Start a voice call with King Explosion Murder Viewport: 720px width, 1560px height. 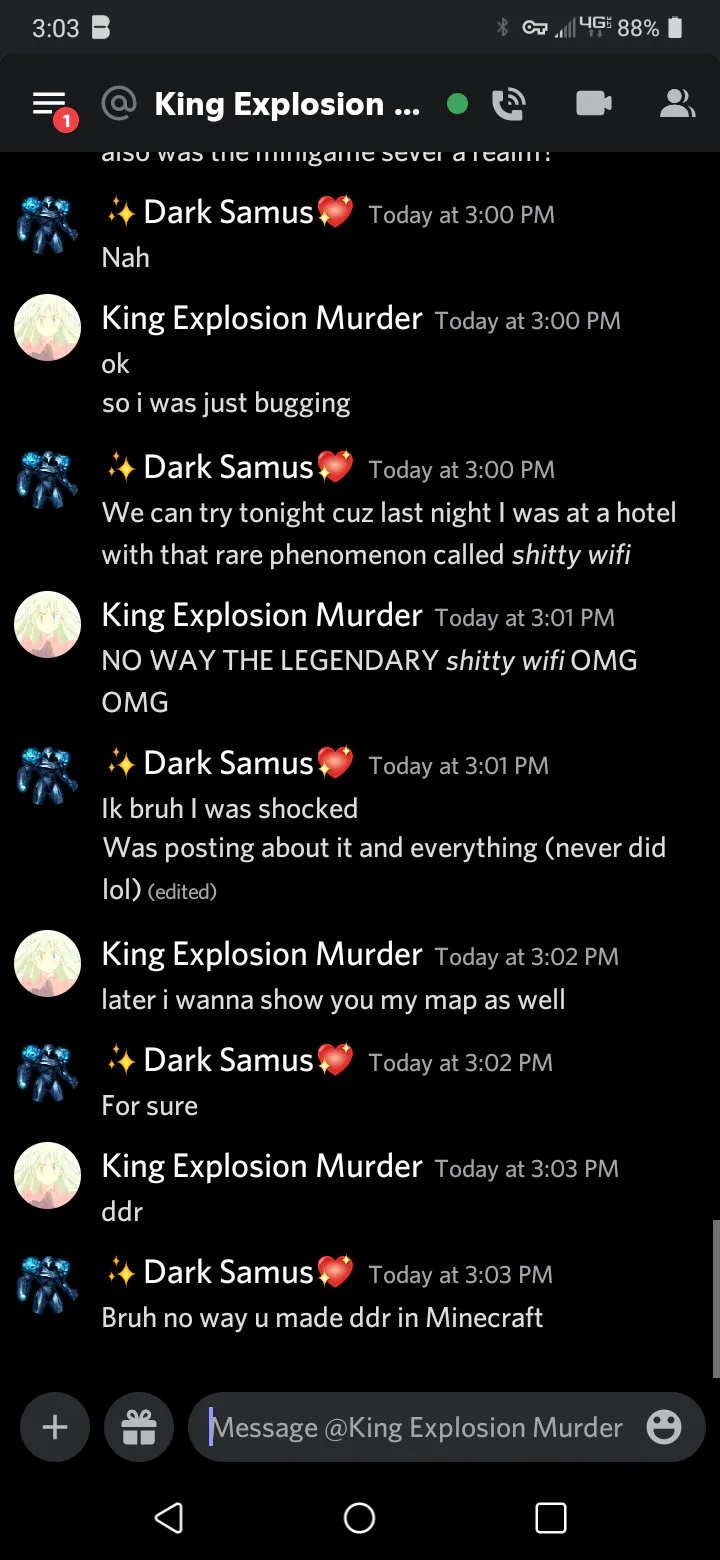tap(509, 104)
